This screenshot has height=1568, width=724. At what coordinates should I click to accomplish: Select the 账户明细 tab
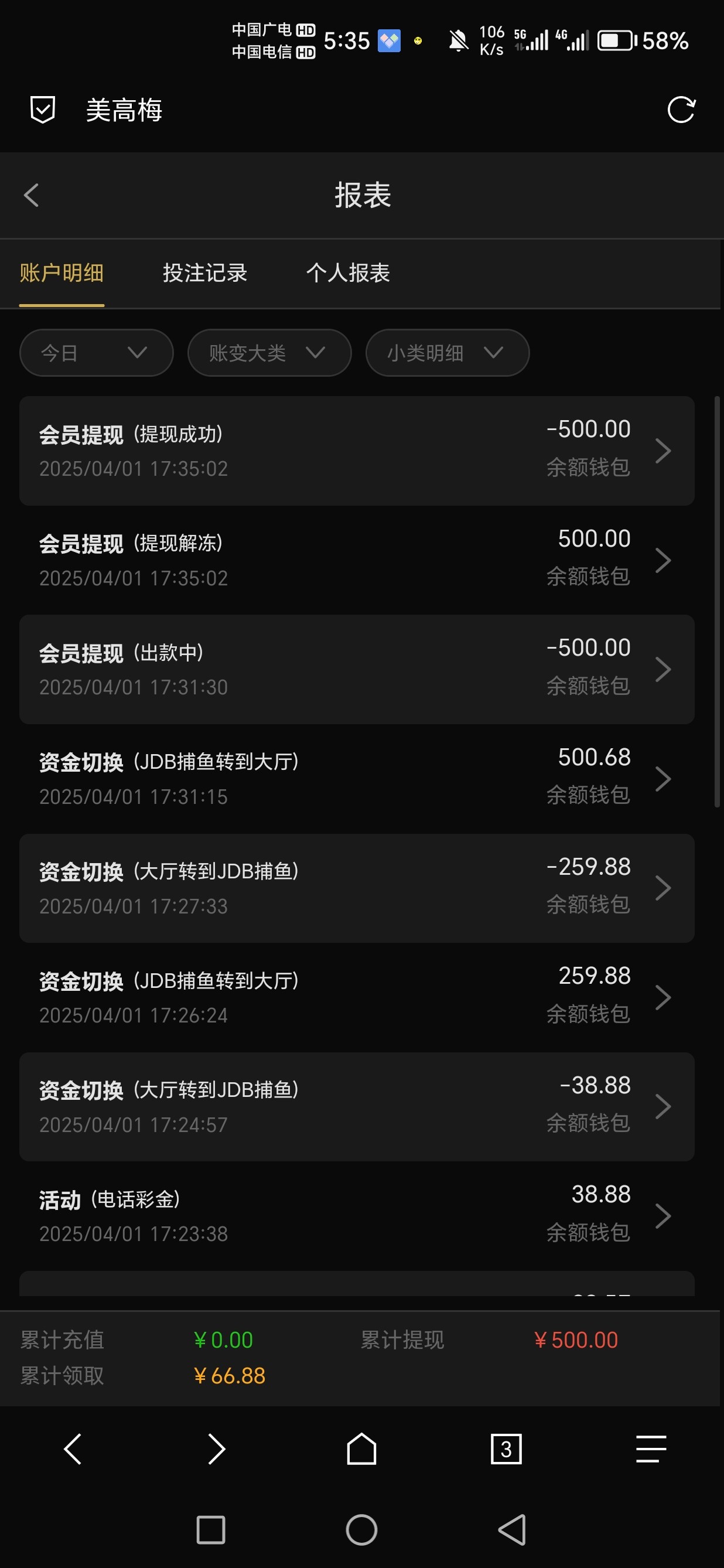62,272
